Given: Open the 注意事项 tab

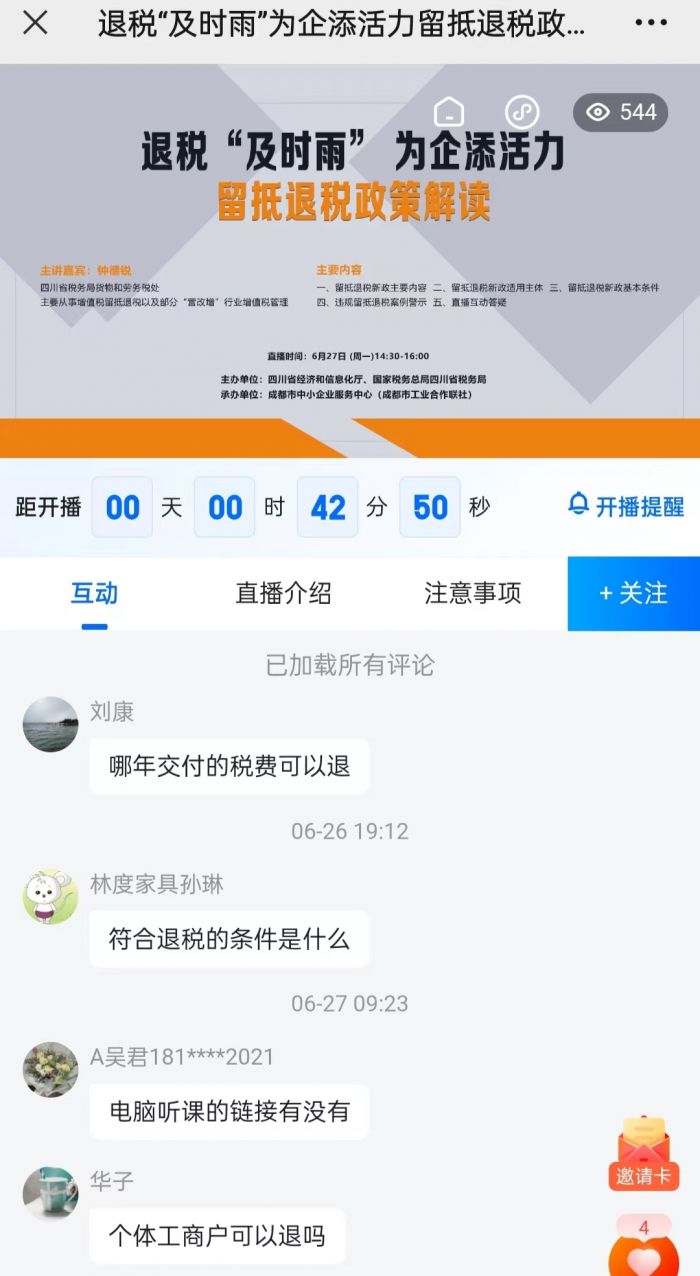Looking at the screenshot, I should coord(472,593).
